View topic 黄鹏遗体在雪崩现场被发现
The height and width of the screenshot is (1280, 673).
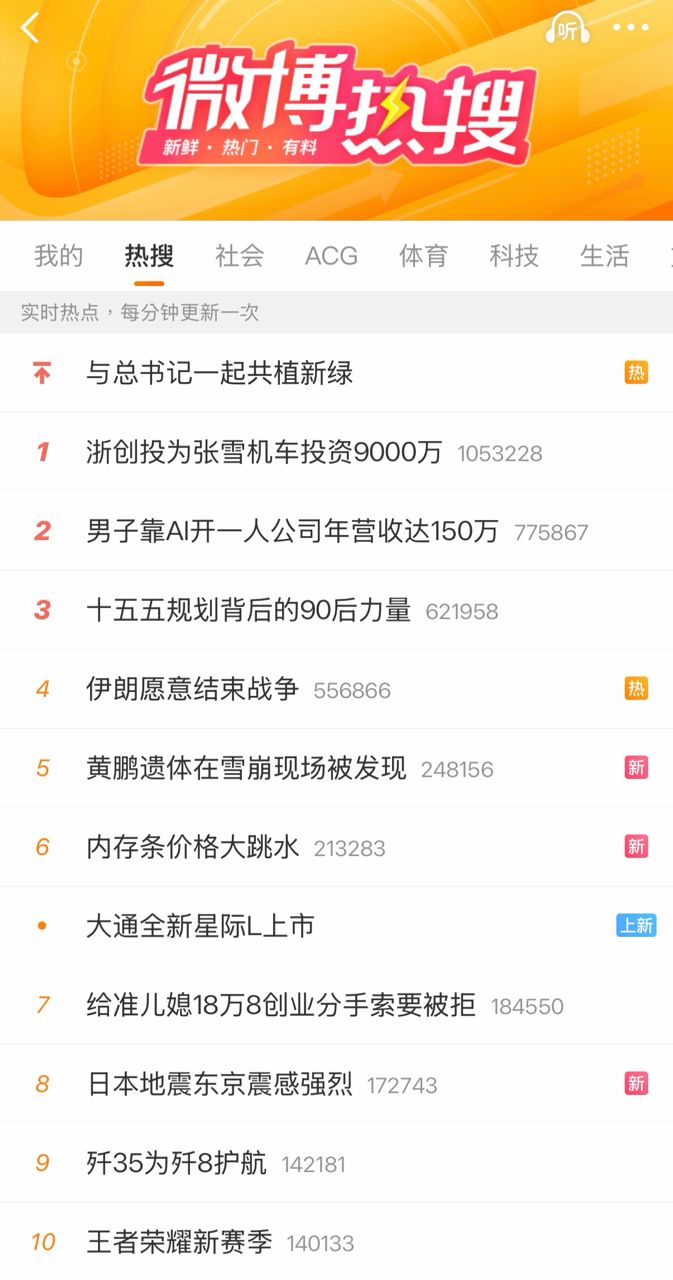(x=247, y=768)
